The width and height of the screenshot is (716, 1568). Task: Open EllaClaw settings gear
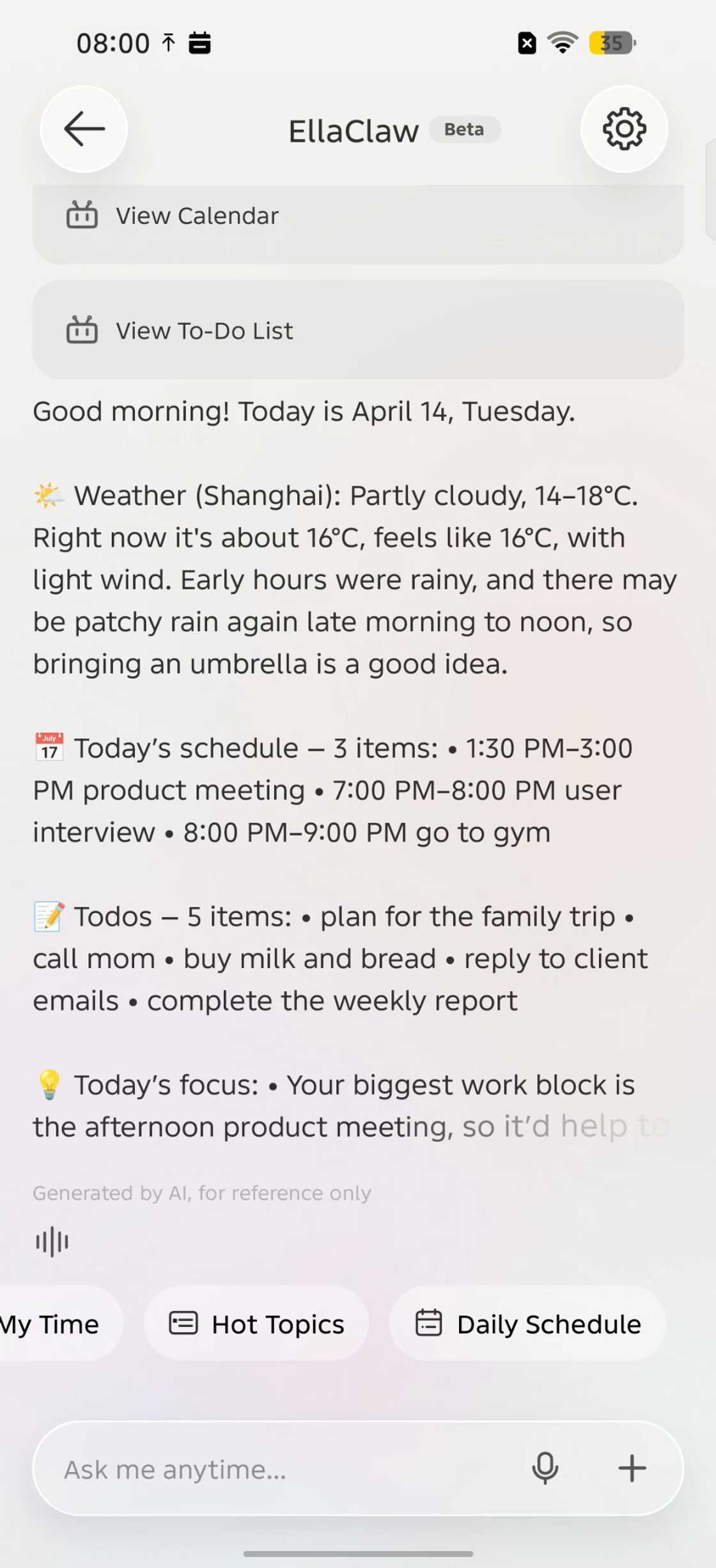pyautogui.click(x=624, y=129)
